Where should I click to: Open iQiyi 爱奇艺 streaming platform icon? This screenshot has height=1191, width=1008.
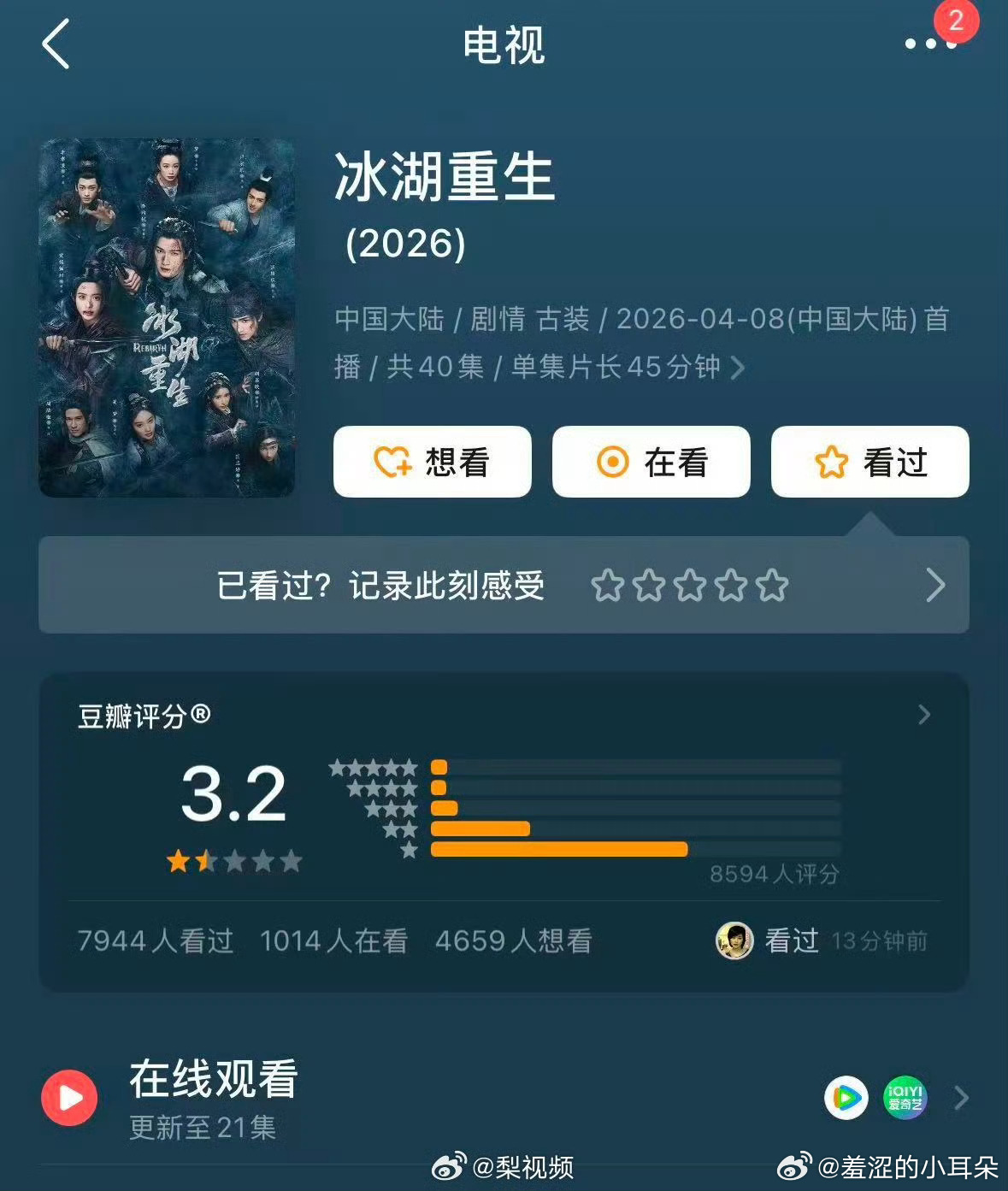[903, 1097]
